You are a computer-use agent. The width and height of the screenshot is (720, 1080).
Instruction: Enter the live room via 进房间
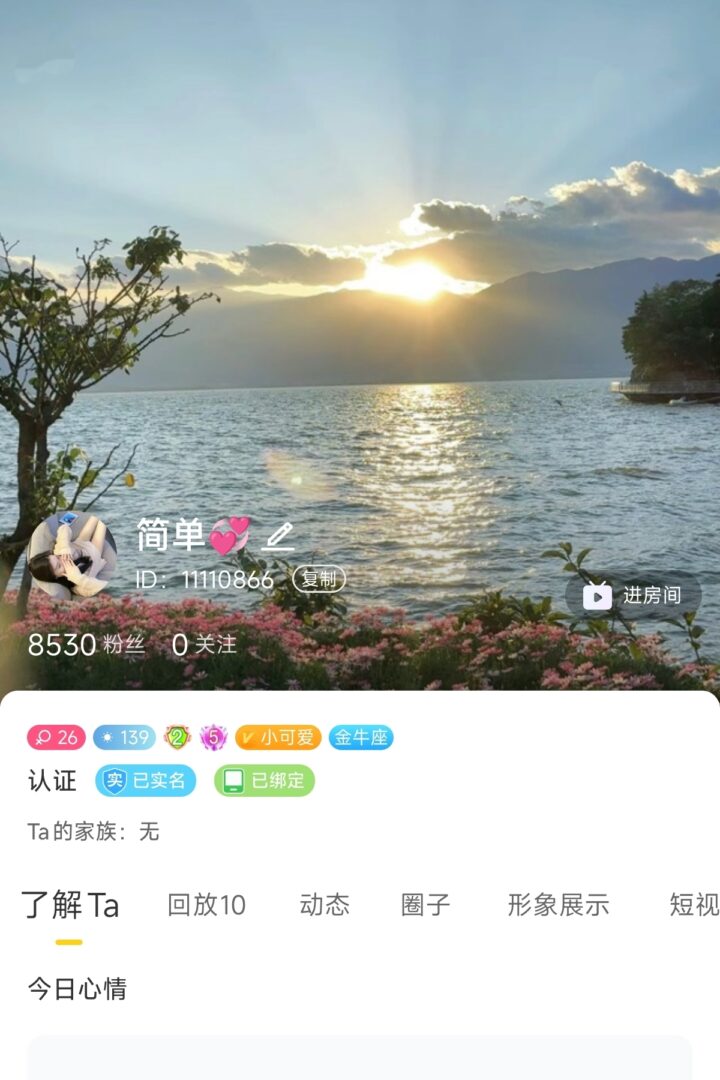[633, 596]
